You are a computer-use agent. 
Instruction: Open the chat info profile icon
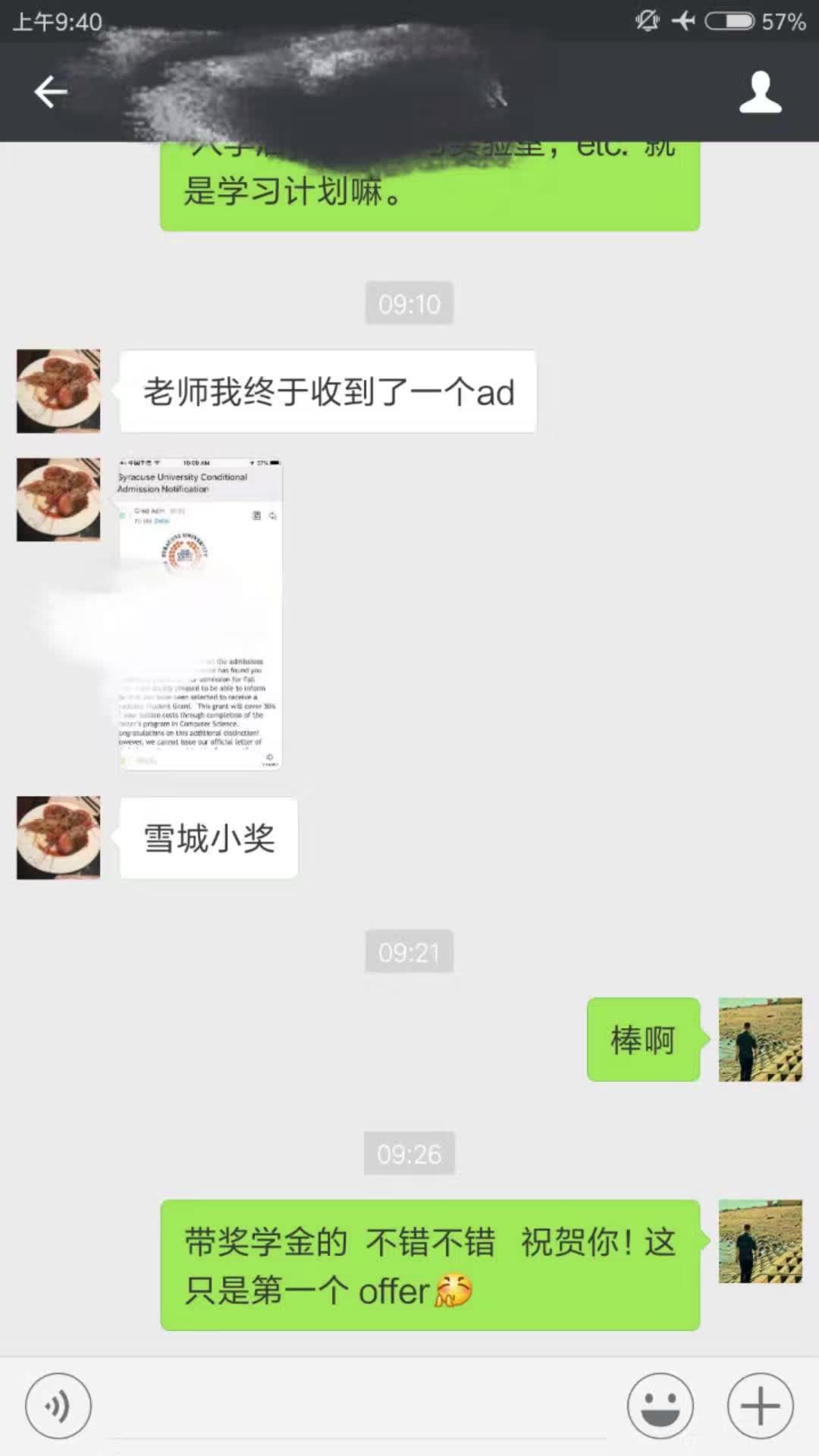[760, 93]
